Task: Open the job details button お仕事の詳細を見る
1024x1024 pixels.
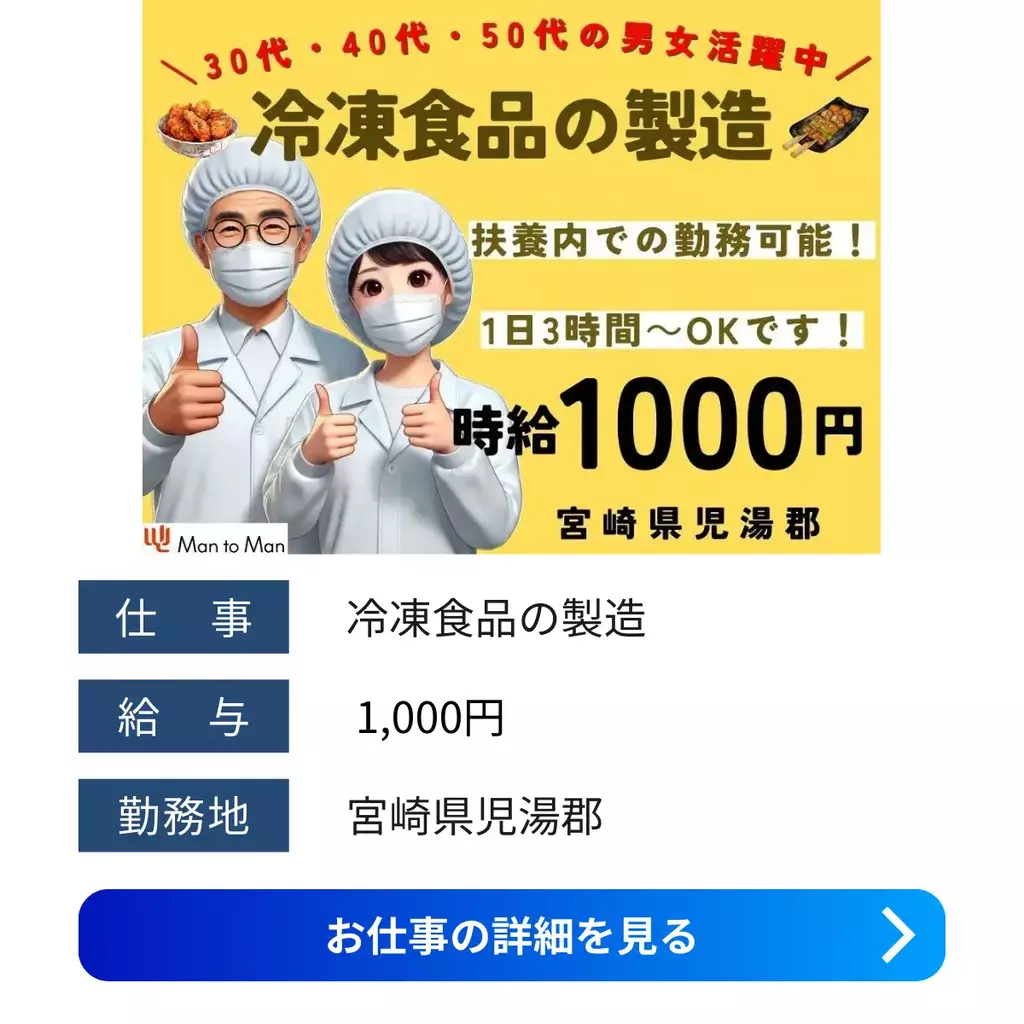Action: 511,935
